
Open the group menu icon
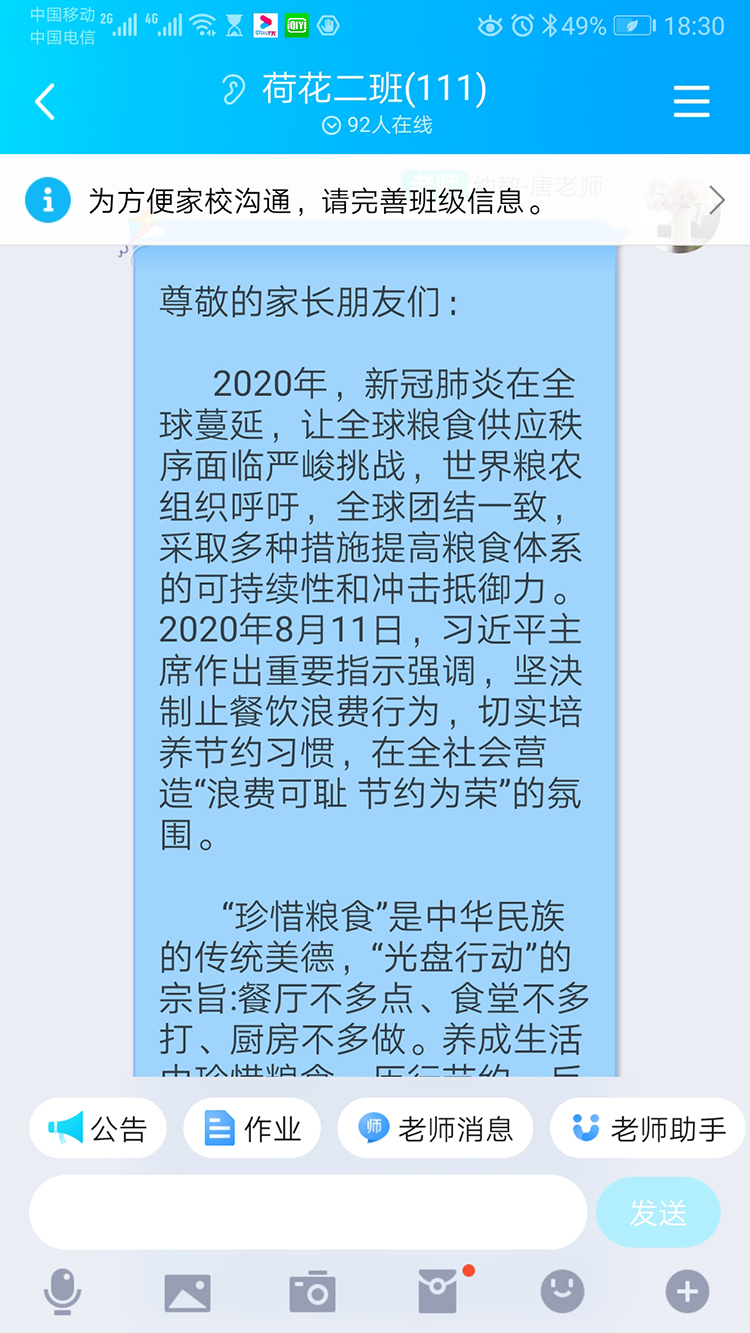click(x=691, y=101)
